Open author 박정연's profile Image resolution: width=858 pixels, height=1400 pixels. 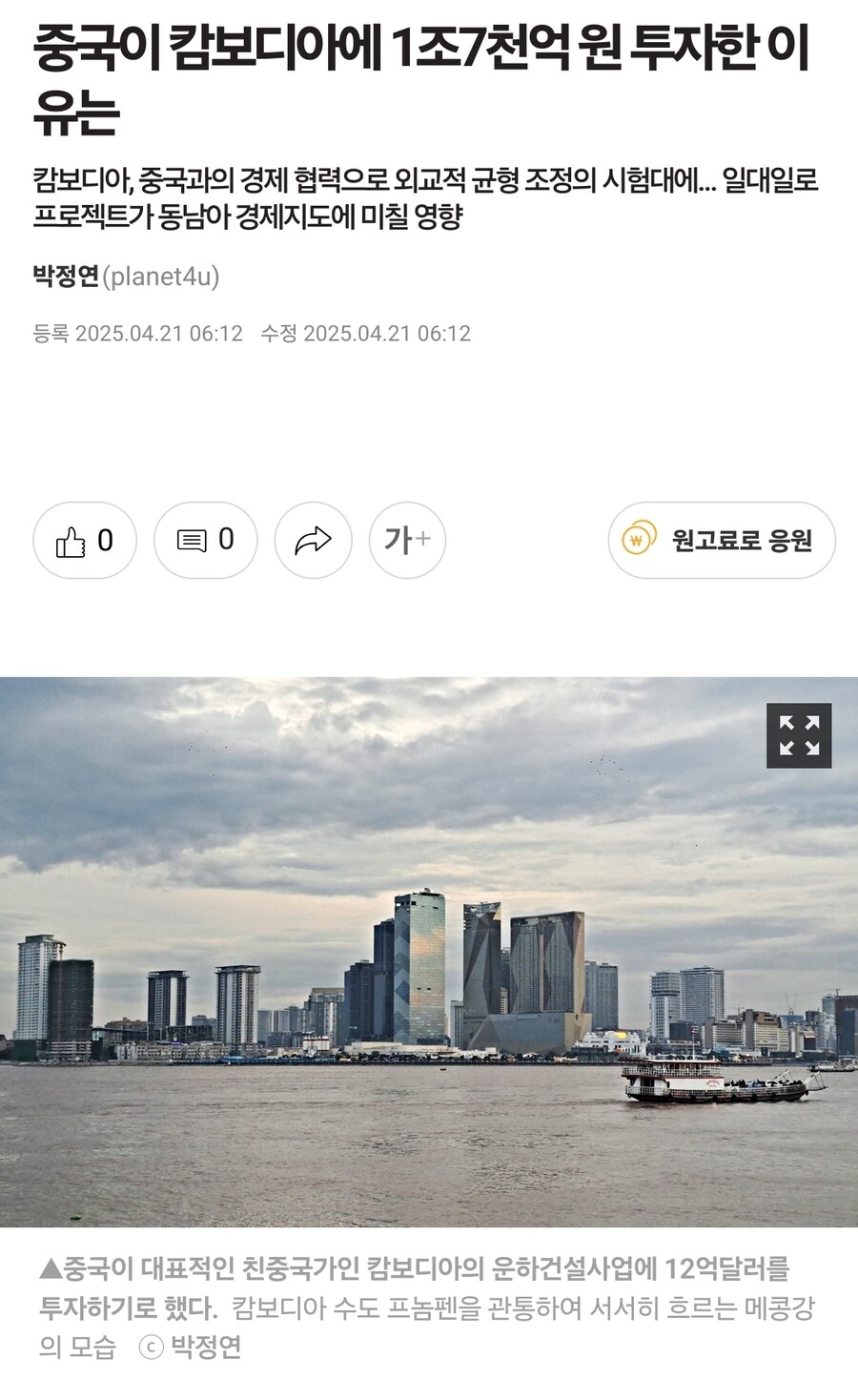point(67,277)
